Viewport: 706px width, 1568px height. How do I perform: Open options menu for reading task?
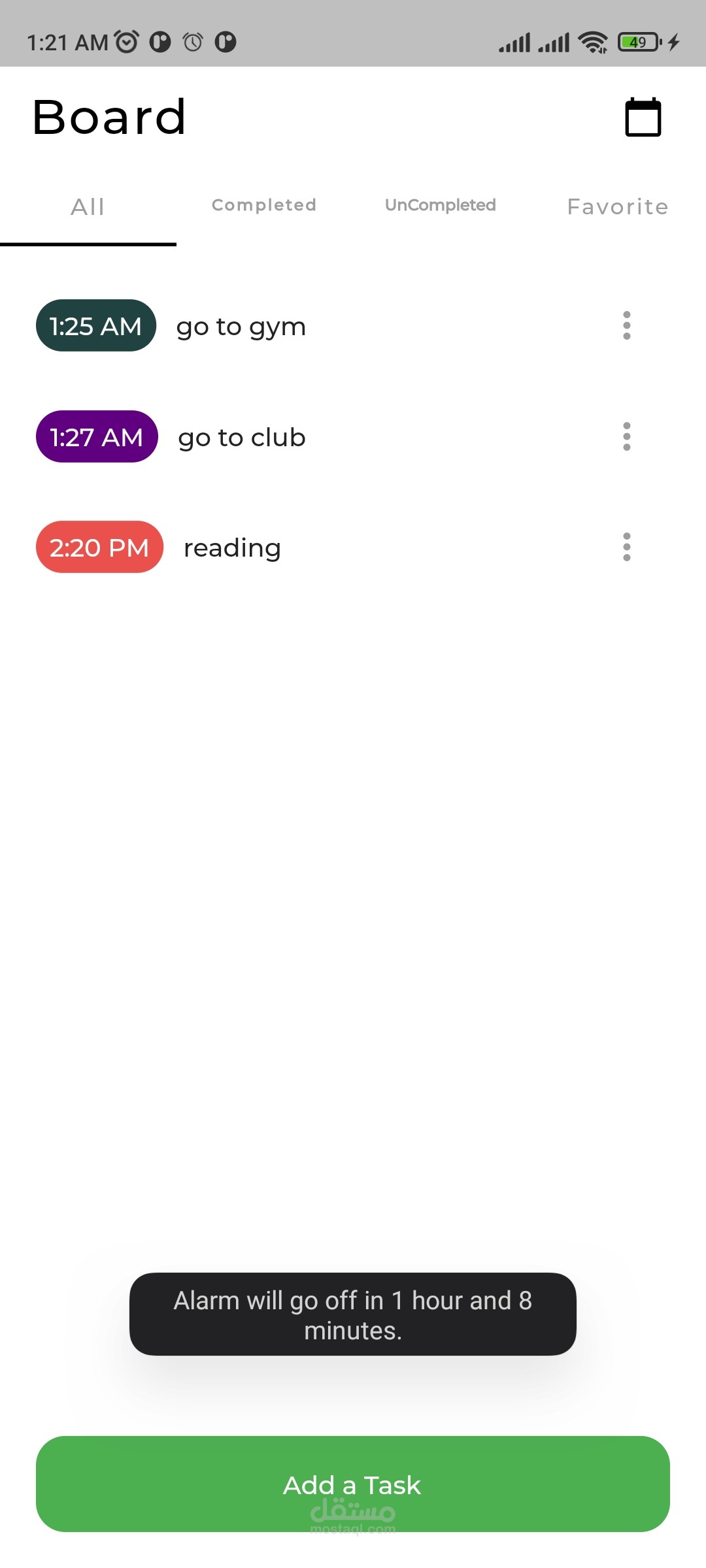626,547
